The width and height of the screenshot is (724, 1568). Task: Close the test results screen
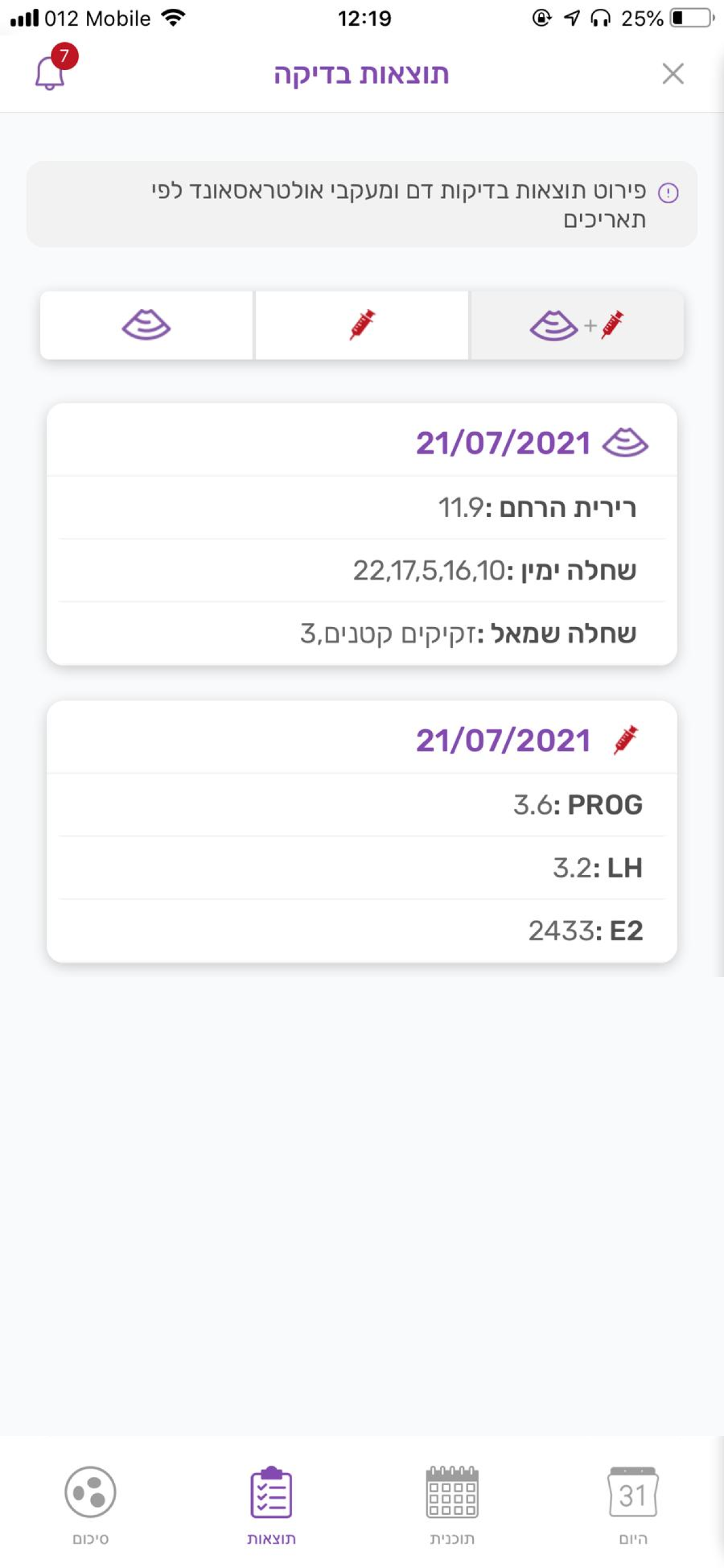[x=673, y=73]
